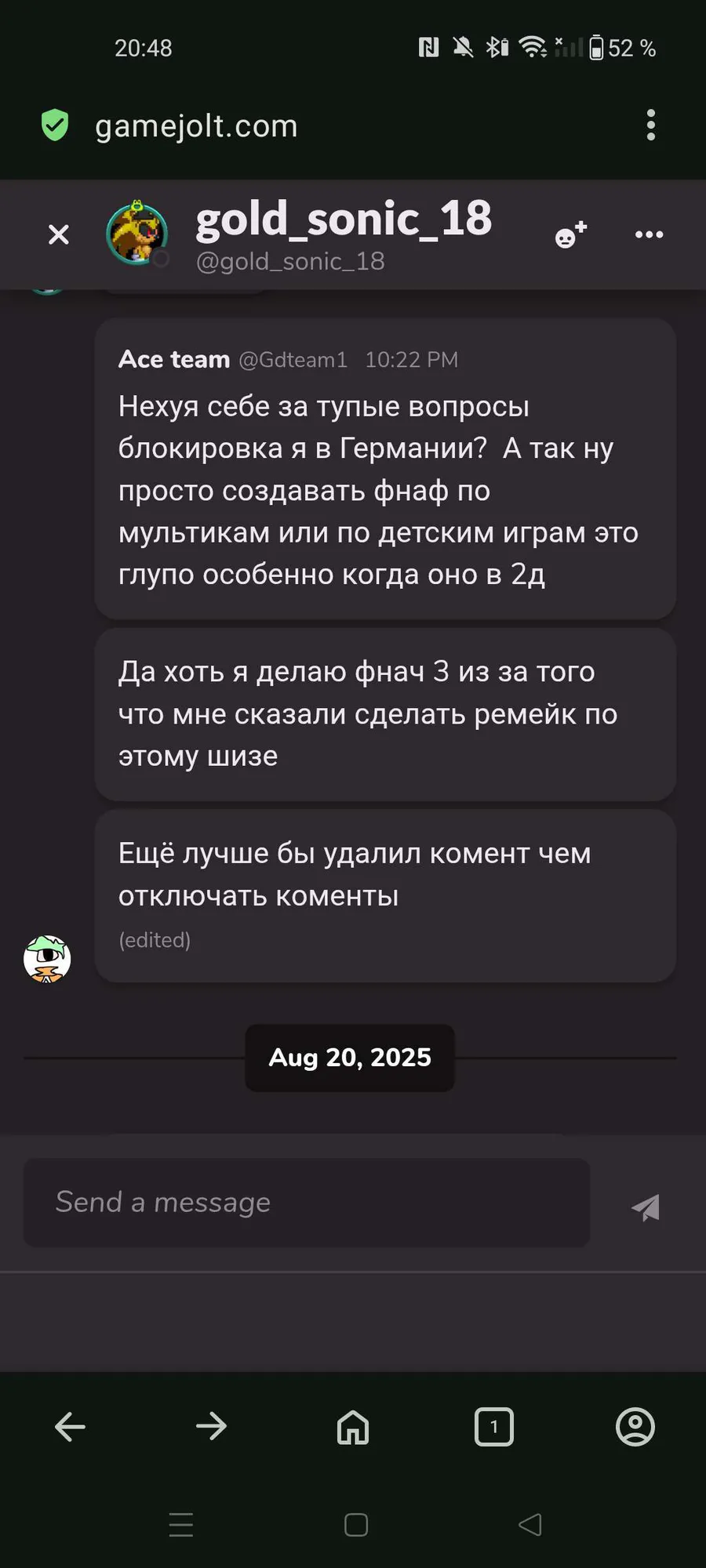This screenshot has height=1568, width=706.
Task: Open the browser tabs switcher
Action: coord(494,1427)
